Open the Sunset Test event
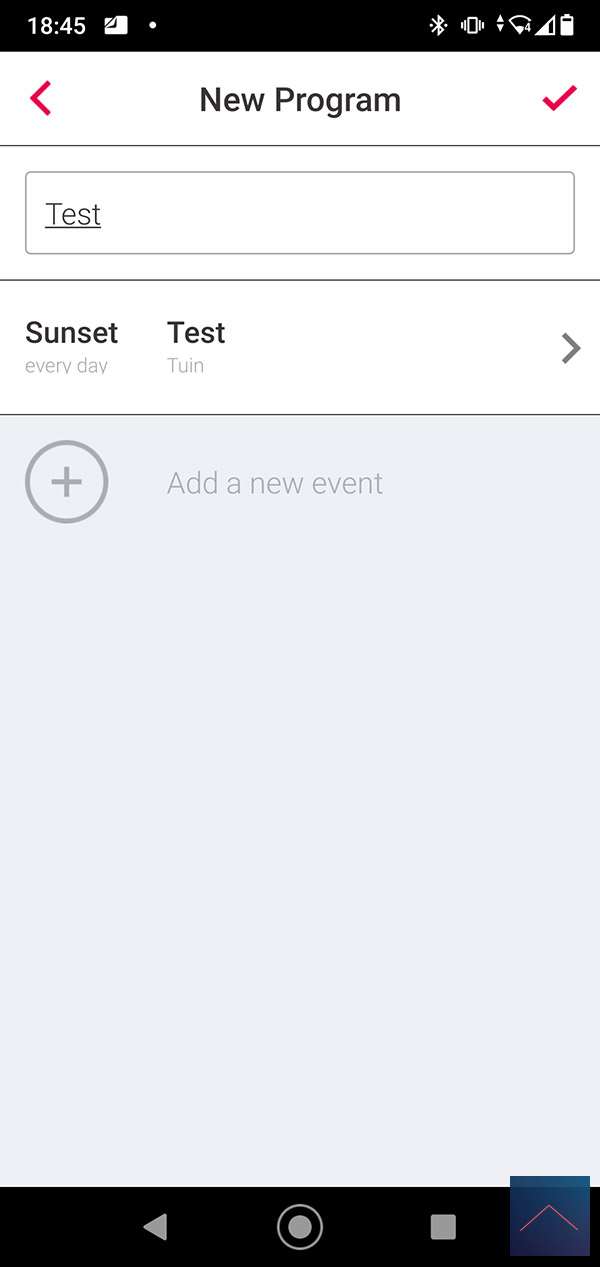The width and height of the screenshot is (600, 1267). pos(300,347)
